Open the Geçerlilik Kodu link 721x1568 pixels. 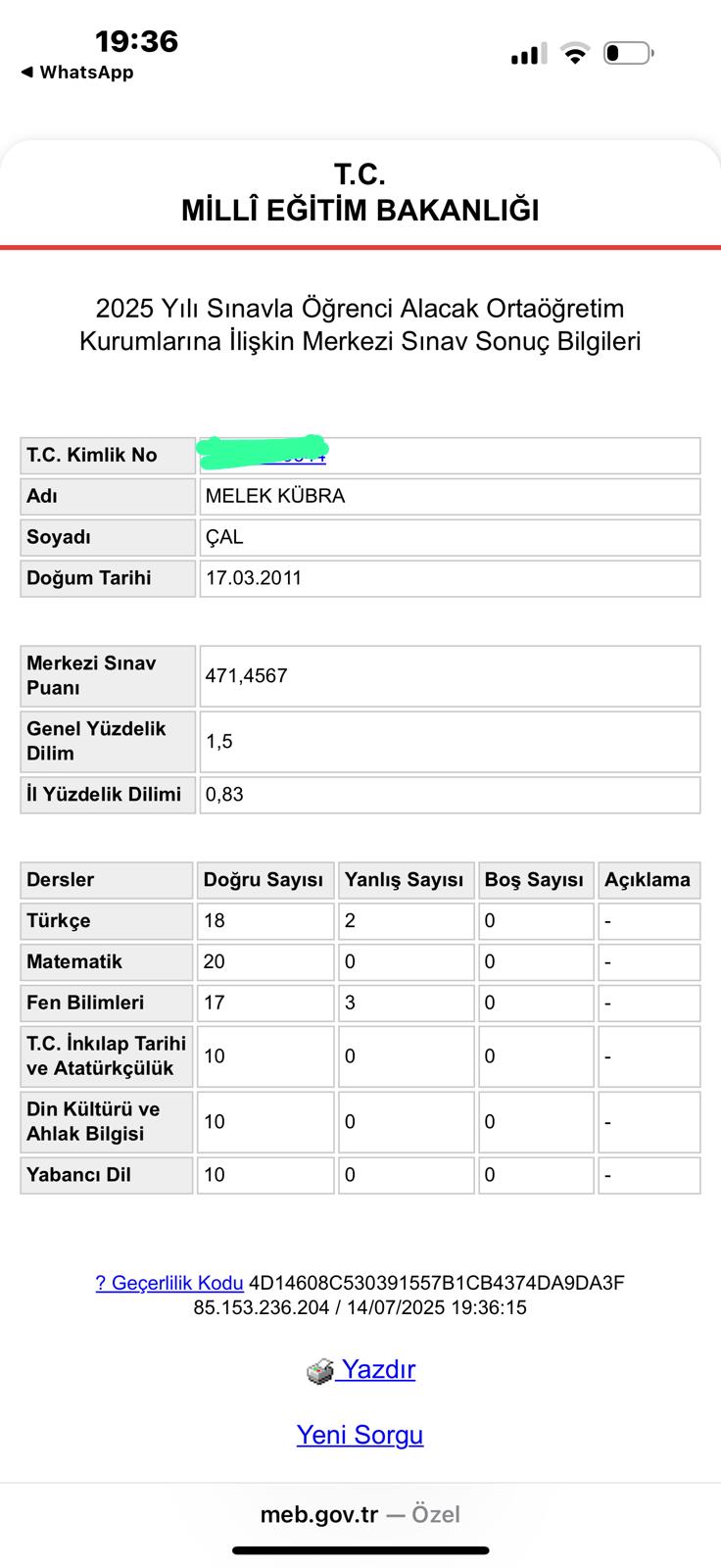click(169, 1283)
